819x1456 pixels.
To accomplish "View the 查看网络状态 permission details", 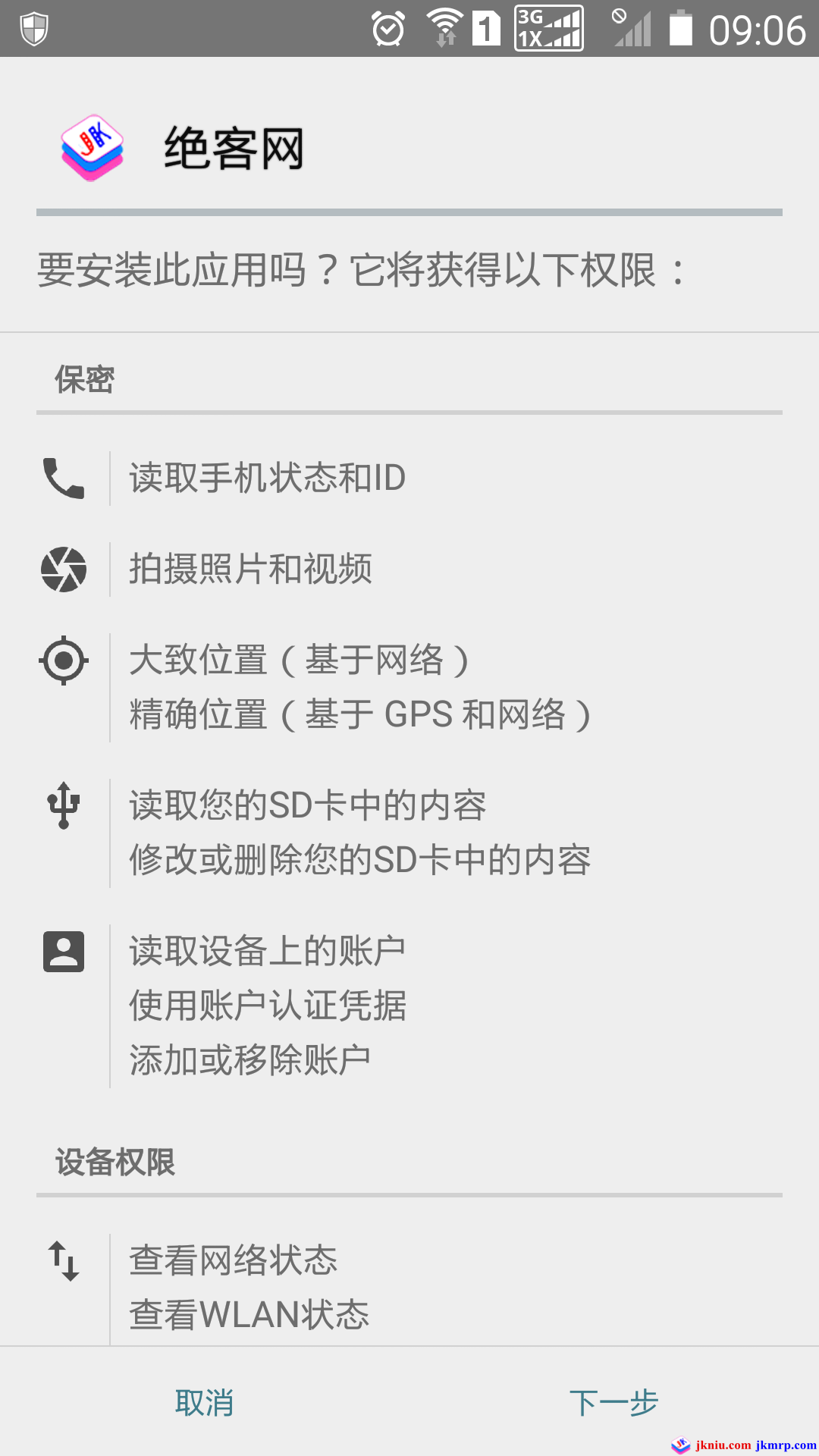I will (x=233, y=1260).
